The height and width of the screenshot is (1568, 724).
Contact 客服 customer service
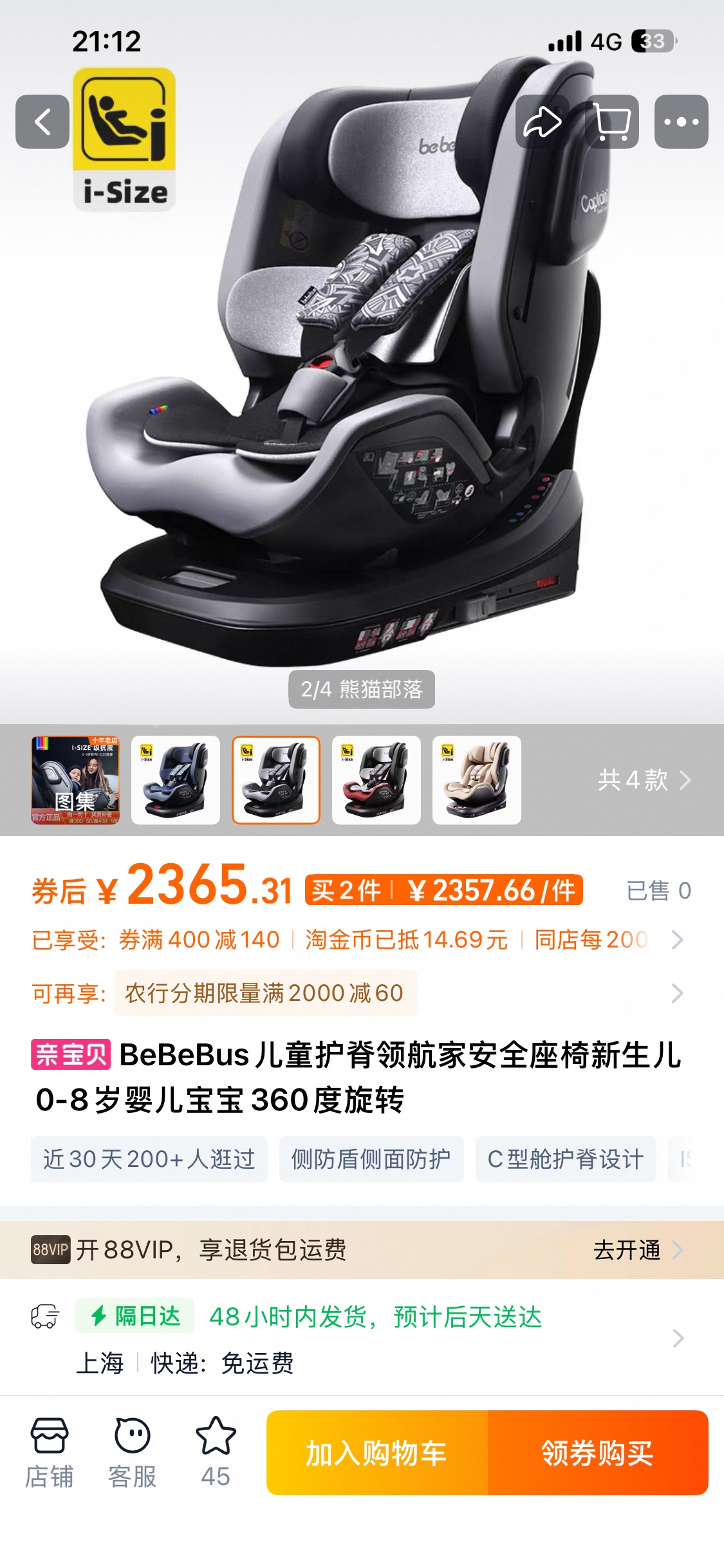pyautogui.click(x=132, y=1453)
